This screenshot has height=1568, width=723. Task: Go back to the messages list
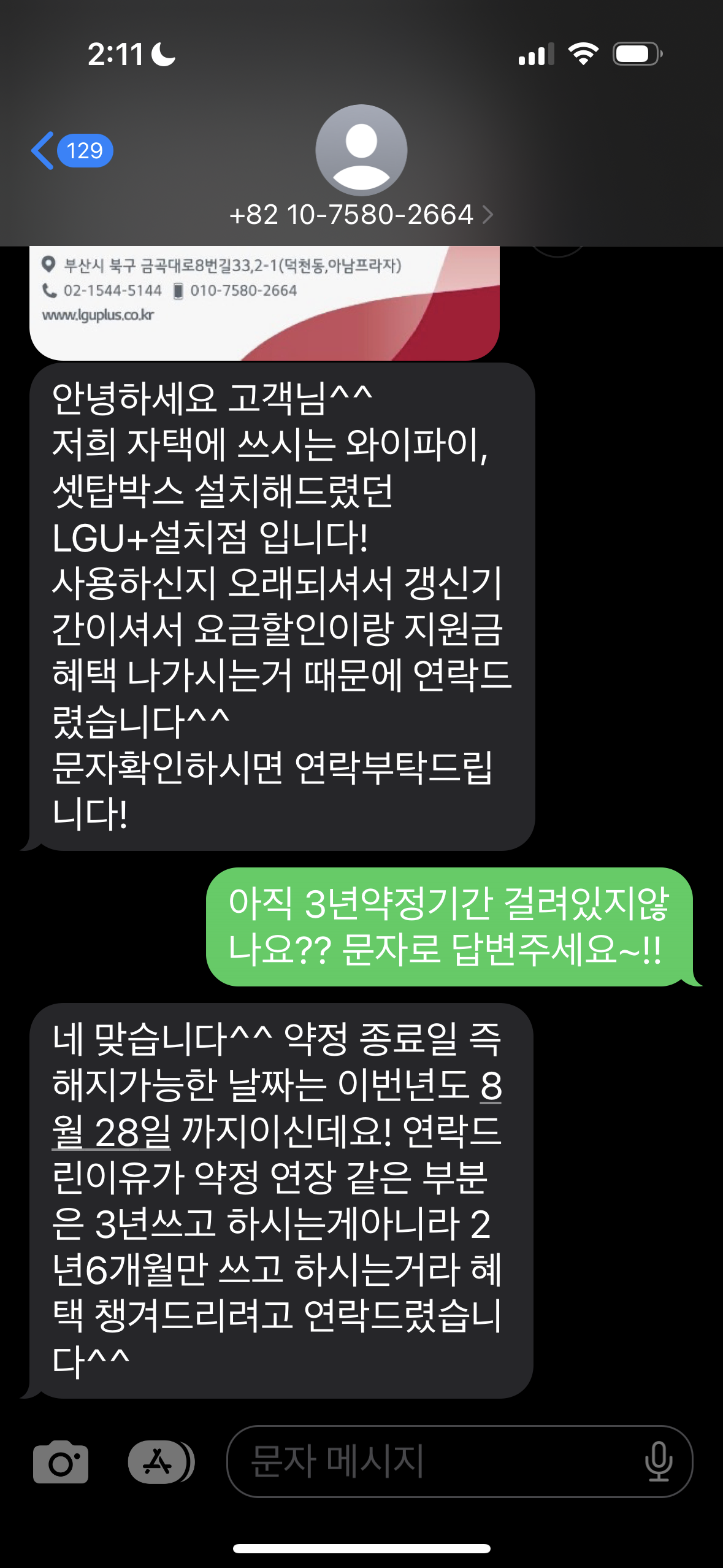coord(69,151)
